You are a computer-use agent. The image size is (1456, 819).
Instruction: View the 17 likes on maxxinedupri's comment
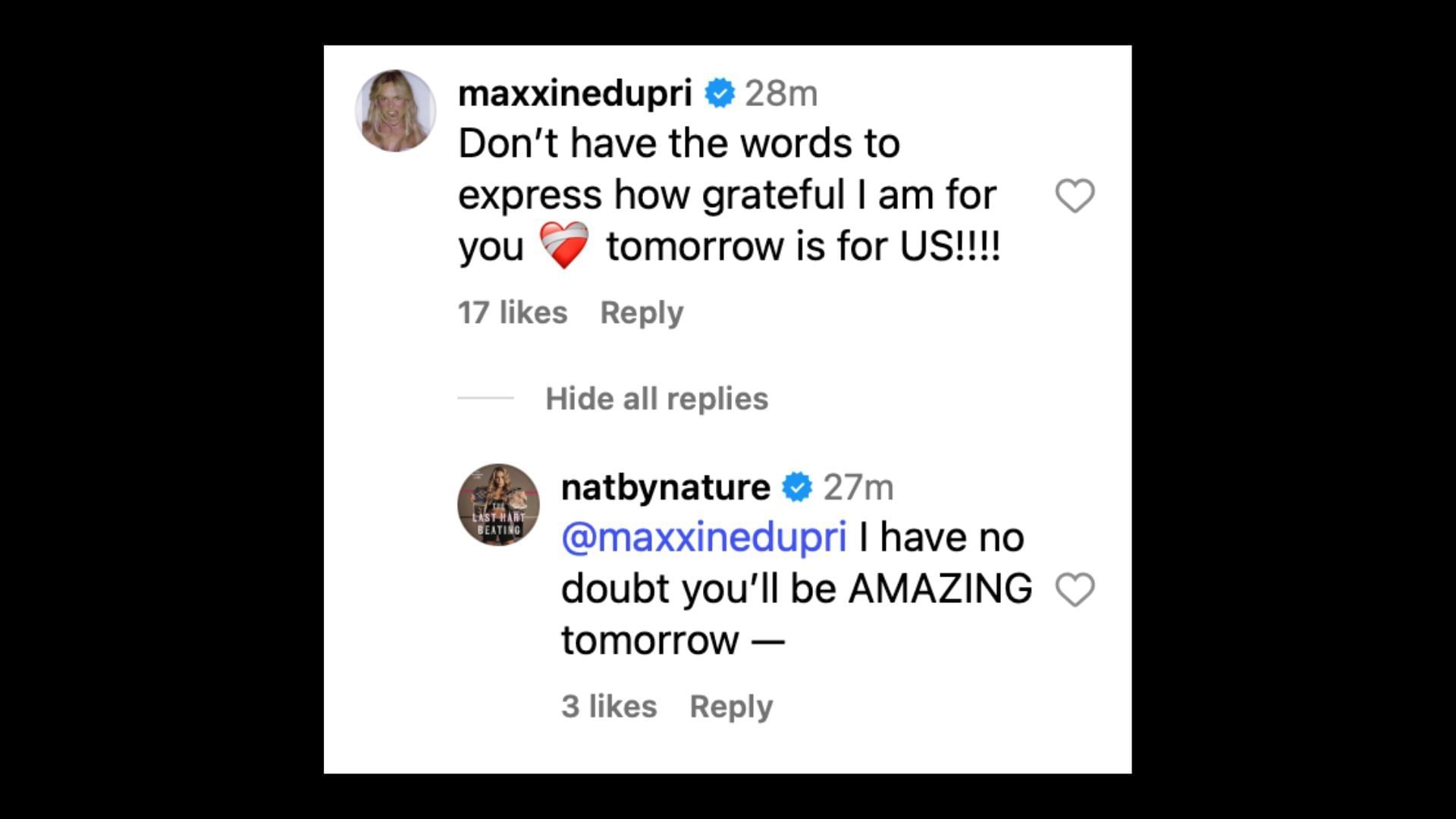513,312
